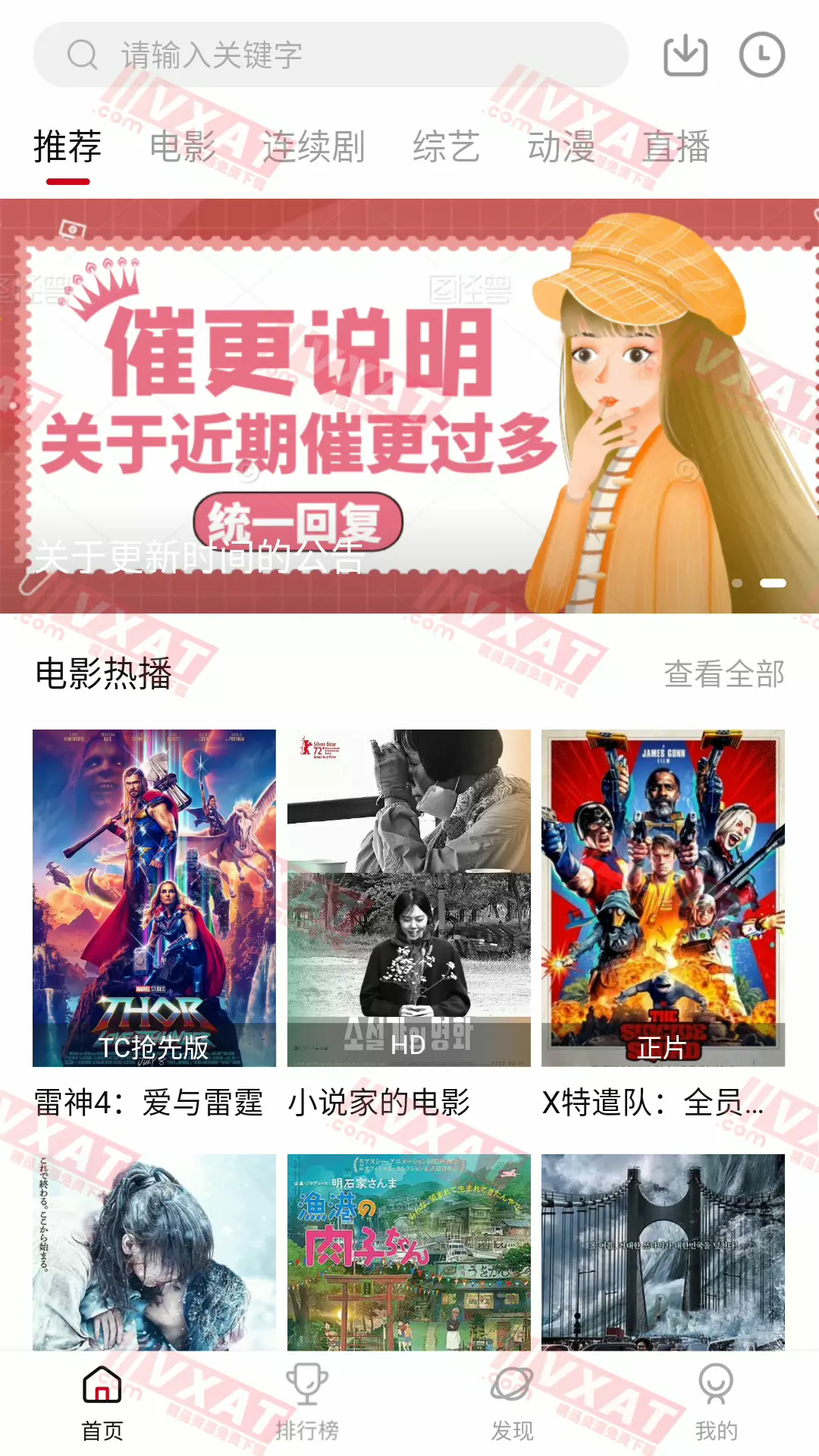Open the 小说家的电影 movie poster
The image size is (819, 1456).
point(409,895)
